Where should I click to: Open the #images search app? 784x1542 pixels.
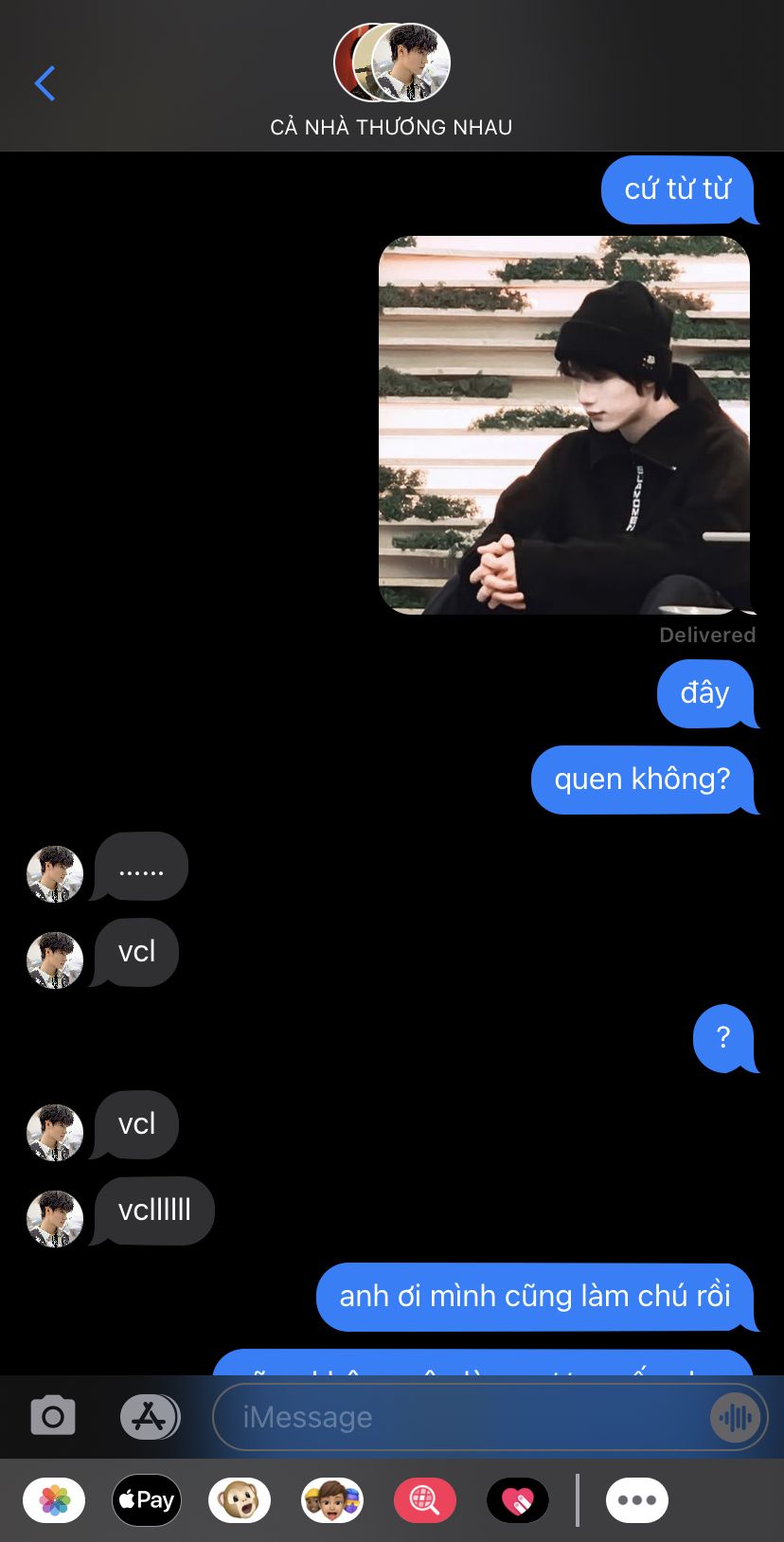pos(425,1500)
